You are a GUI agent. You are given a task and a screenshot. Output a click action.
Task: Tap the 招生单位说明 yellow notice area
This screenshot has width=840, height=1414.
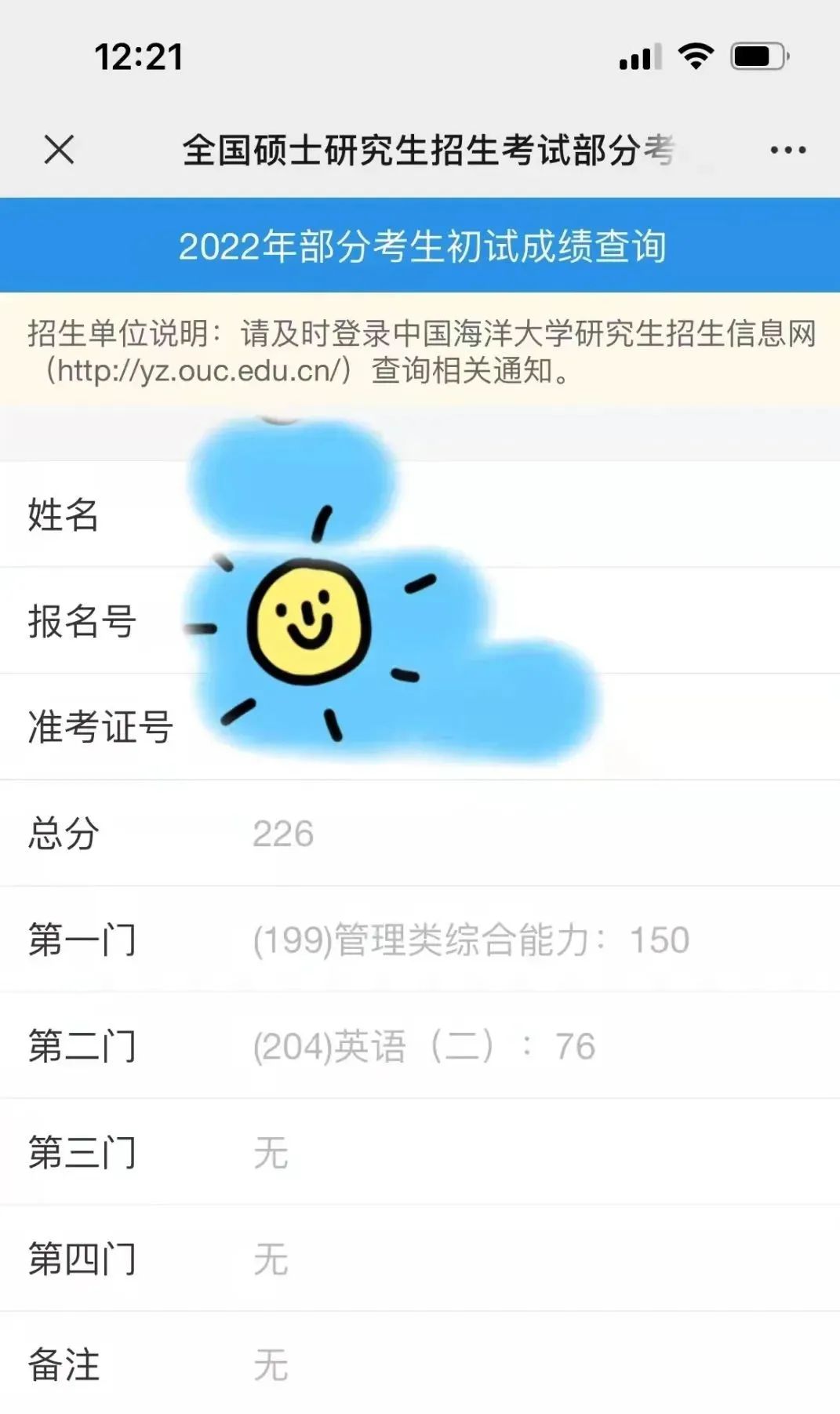(420, 349)
